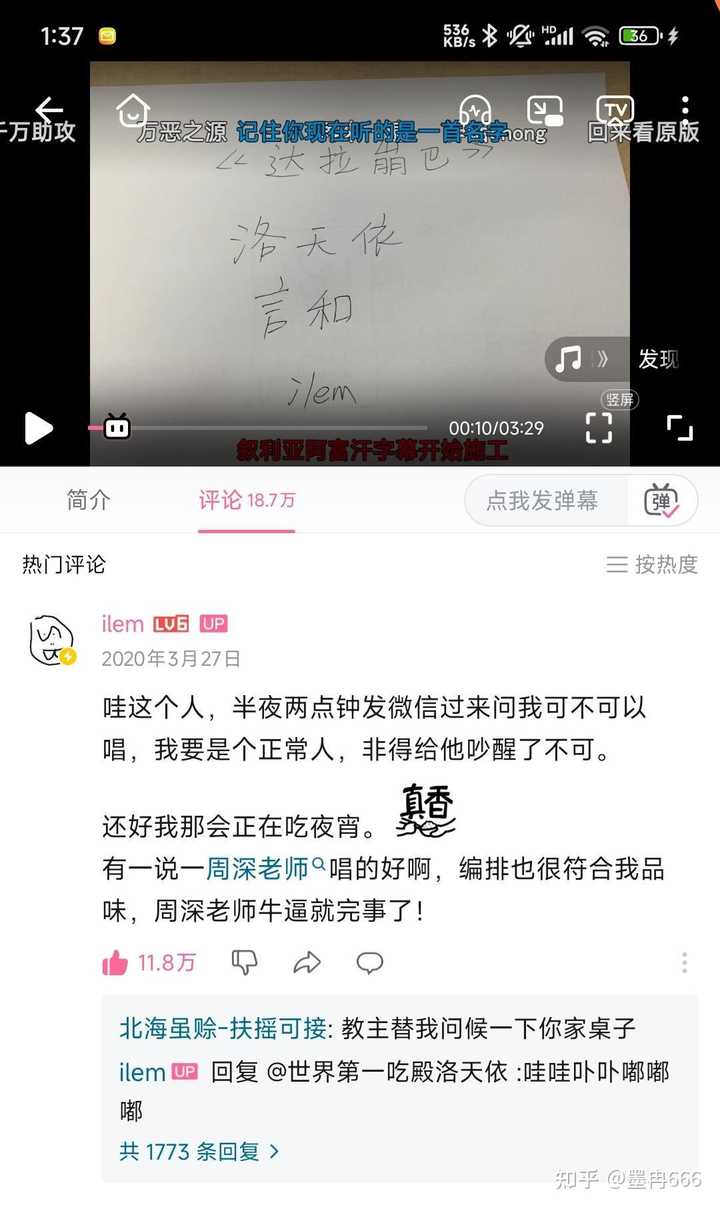Play the paused video
This screenshot has width=720, height=1209.
tap(38, 428)
